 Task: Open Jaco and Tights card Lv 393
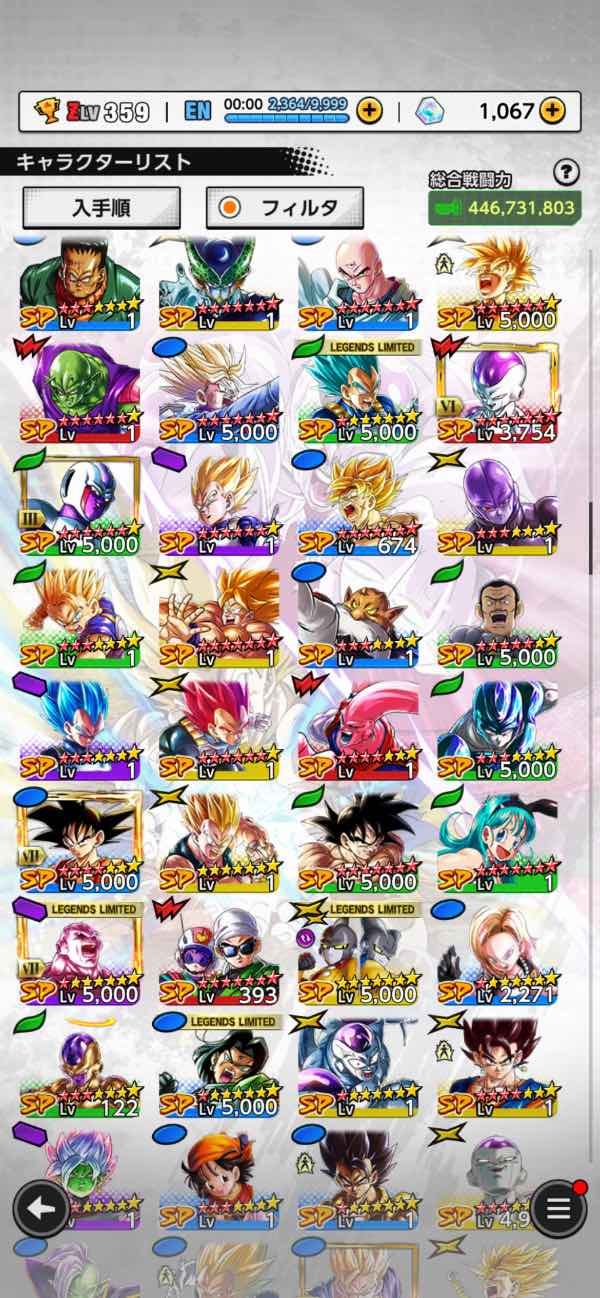(x=218, y=952)
